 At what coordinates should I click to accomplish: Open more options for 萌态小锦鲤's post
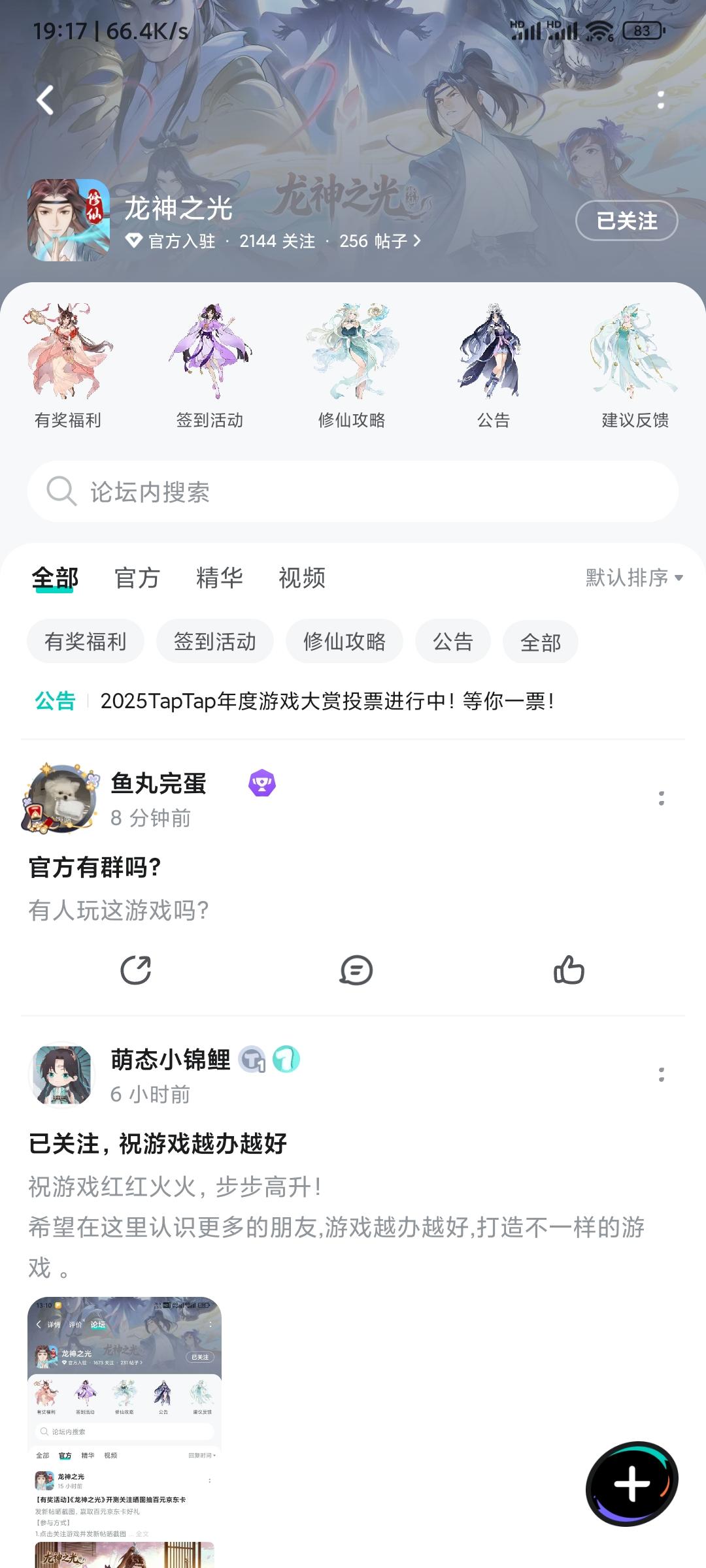tap(662, 1075)
